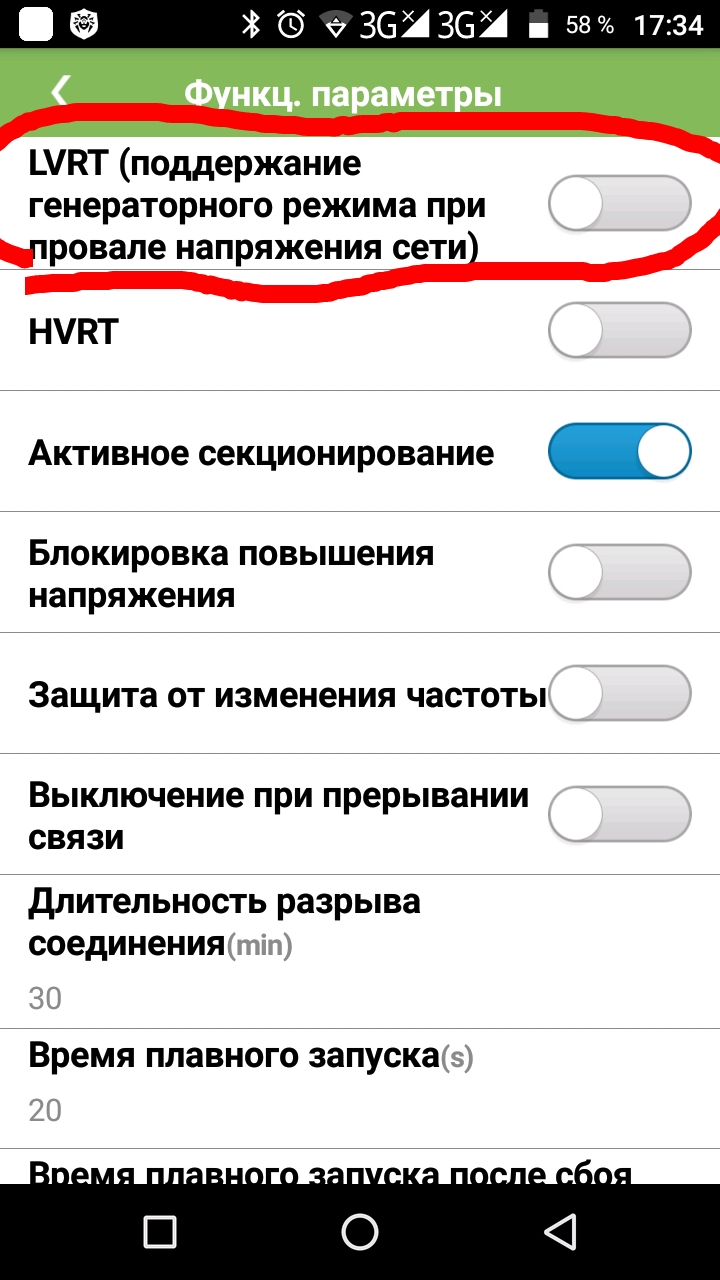Enable the LVRT switch
The width and height of the screenshot is (720, 1280).
[x=619, y=204]
